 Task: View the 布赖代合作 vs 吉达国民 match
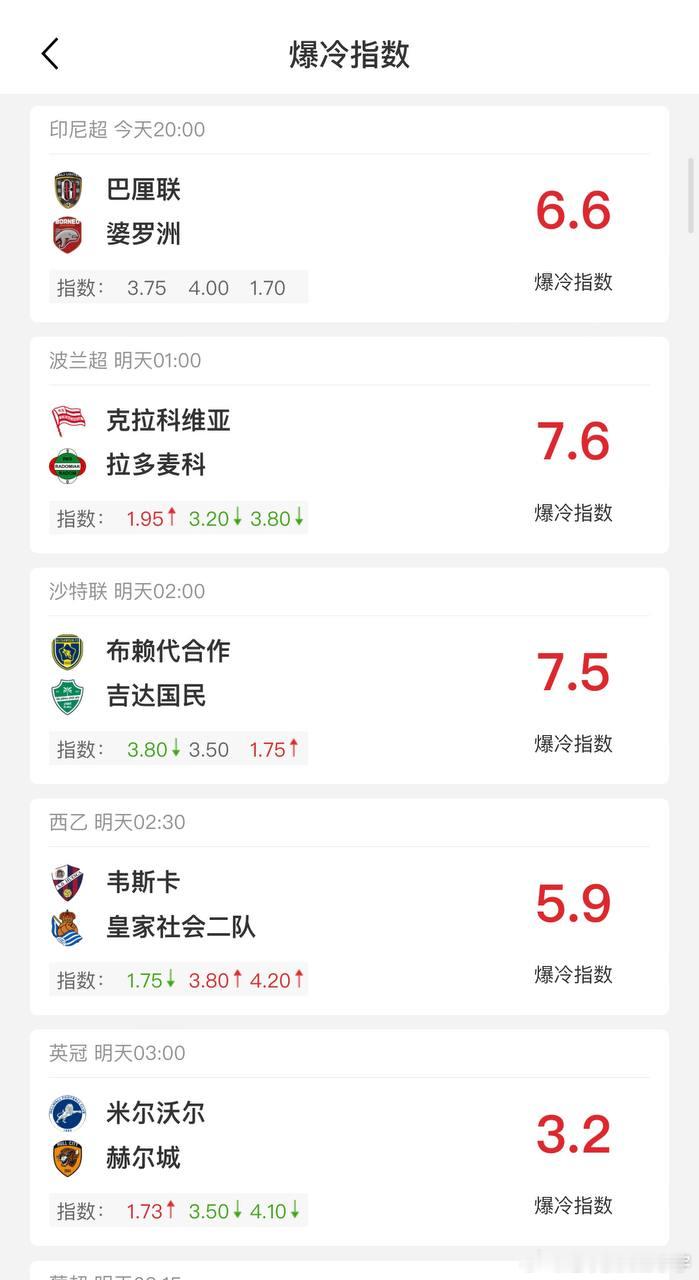coord(349,676)
